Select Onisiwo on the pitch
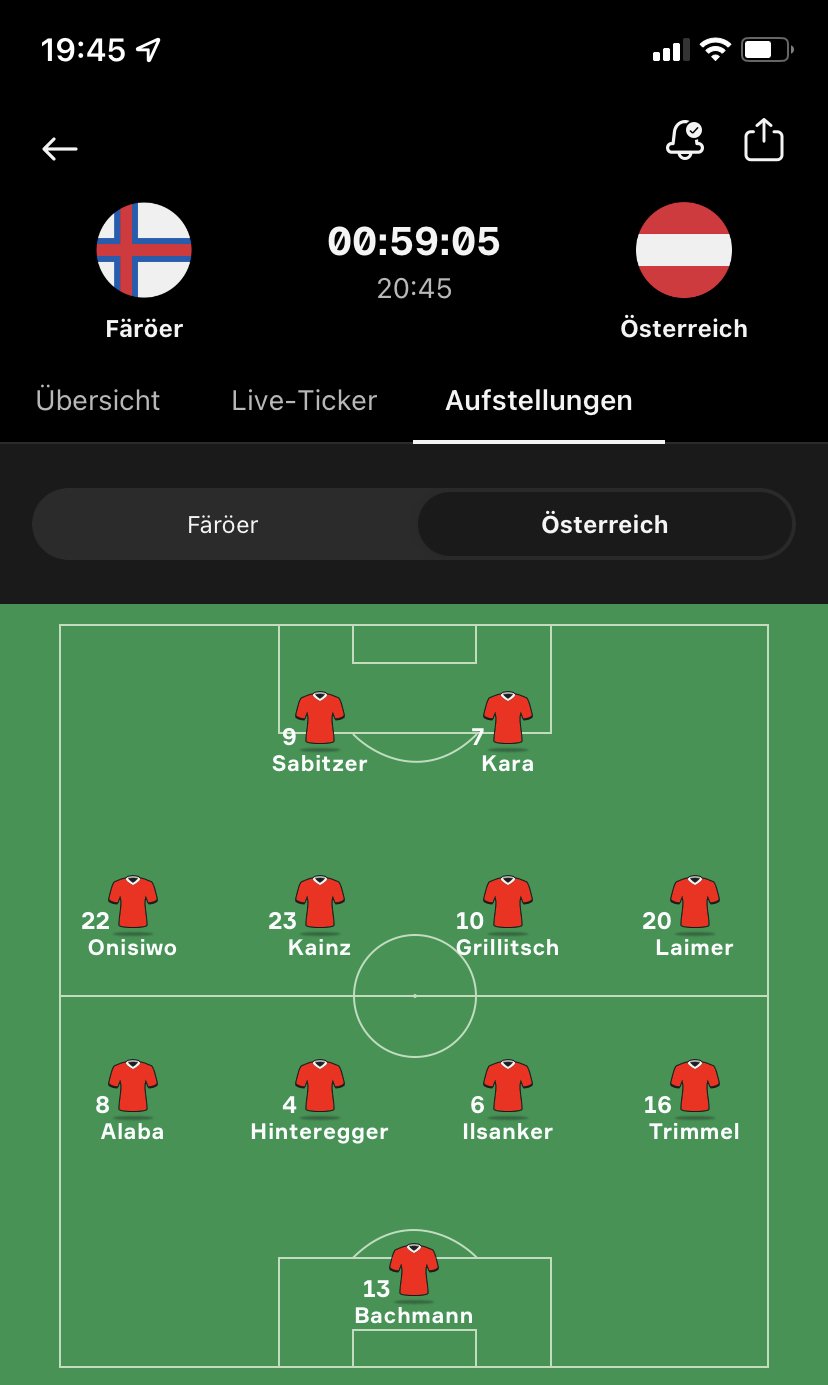Screen dimensions: 828x1385 click(x=132, y=916)
